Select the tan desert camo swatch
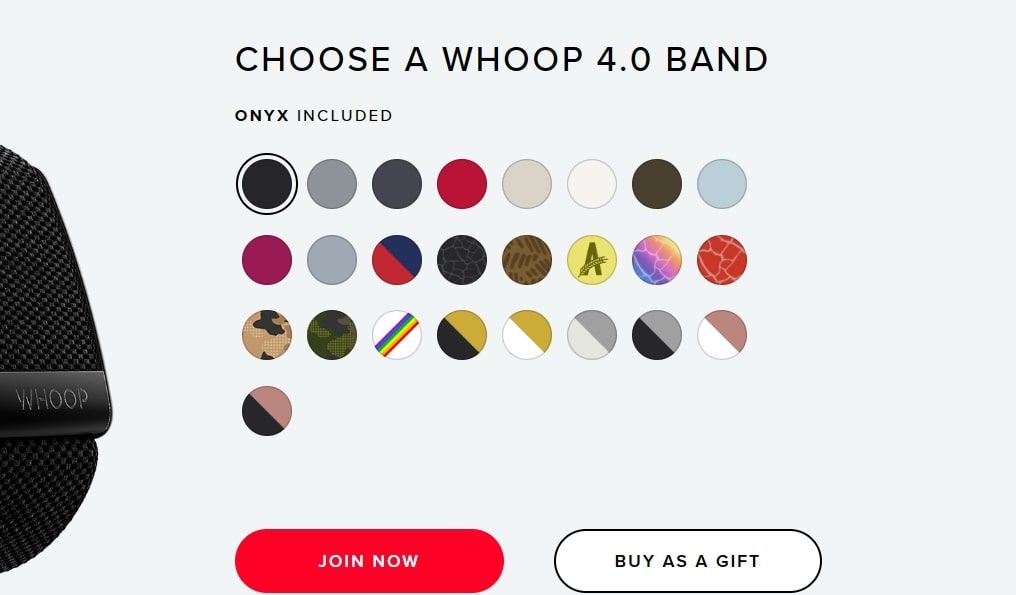 [267, 334]
